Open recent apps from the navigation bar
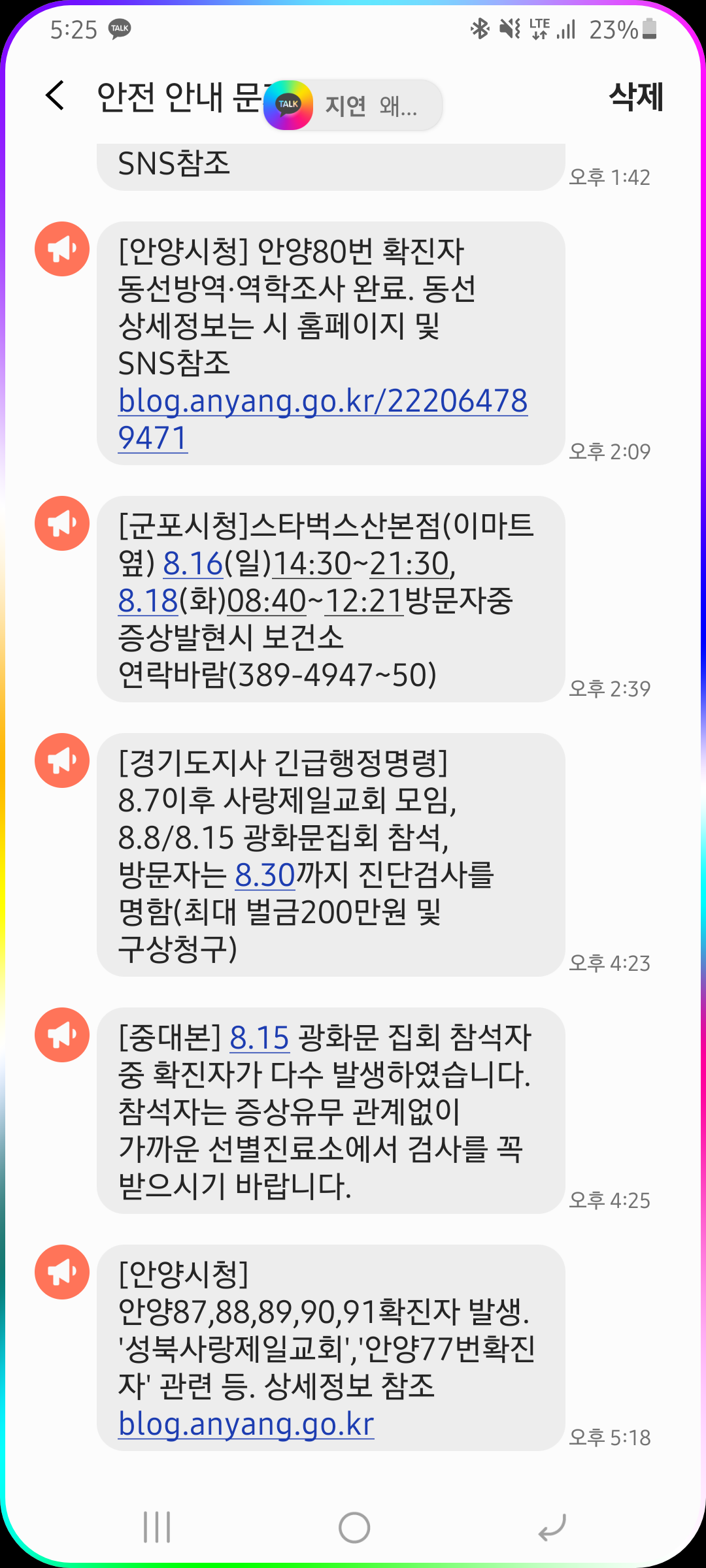Screen dimensions: 706x1568 (157, 1527)
